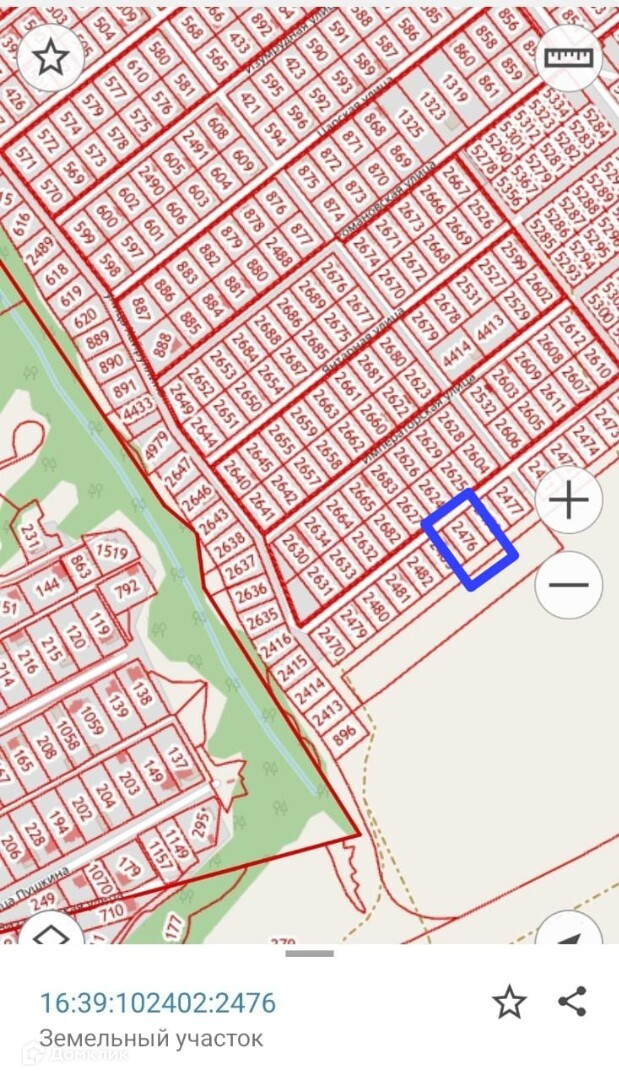Zoom out of the map with minus
619x1080 pixels.
(x=568, y=585)
